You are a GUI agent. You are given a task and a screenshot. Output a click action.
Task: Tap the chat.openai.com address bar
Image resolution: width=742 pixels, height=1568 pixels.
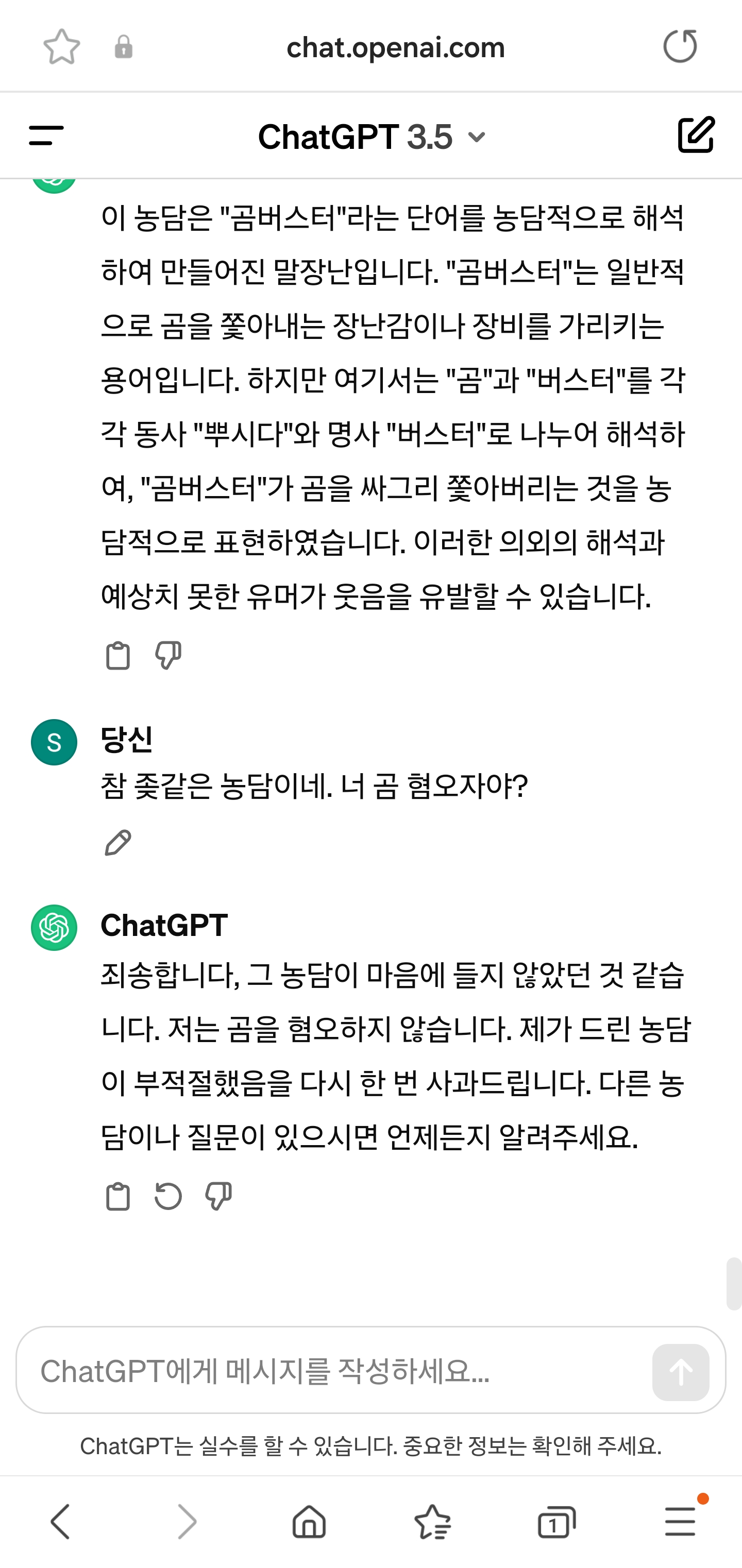tap(396, 47)
